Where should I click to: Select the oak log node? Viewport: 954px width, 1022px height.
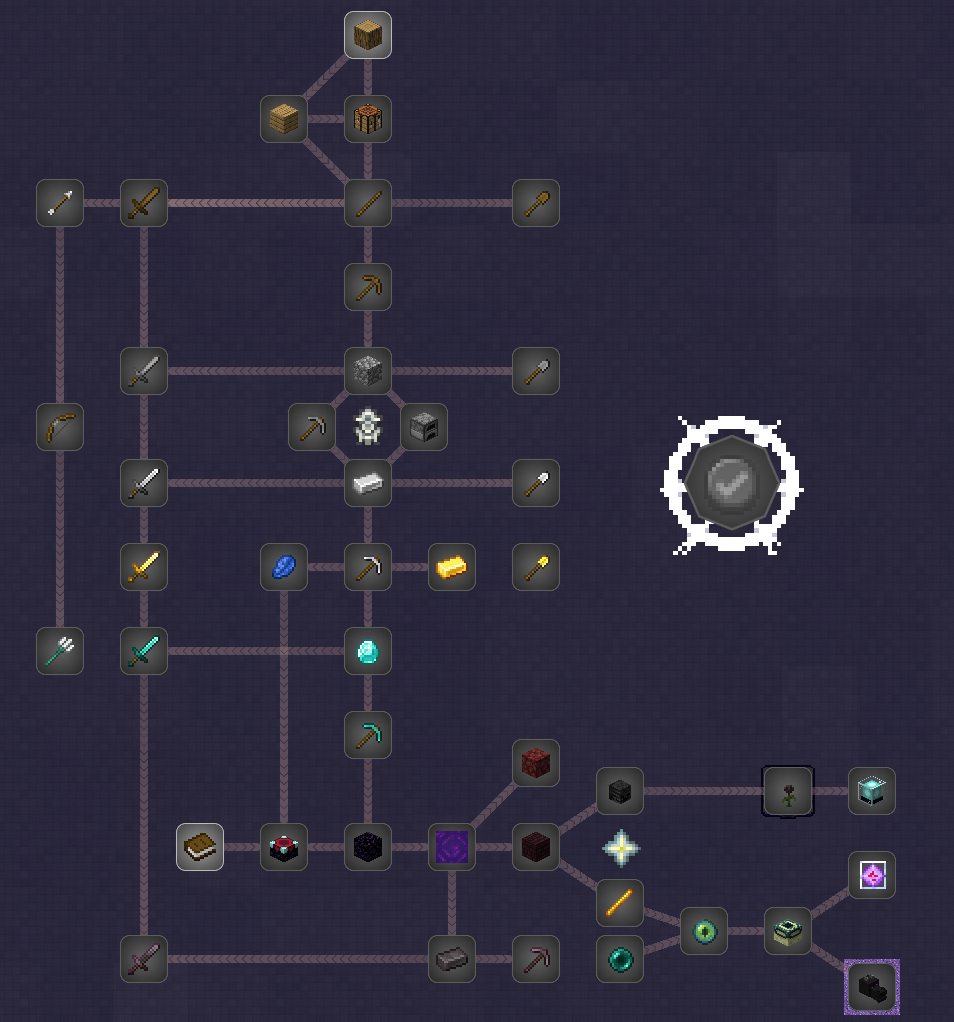368,35
